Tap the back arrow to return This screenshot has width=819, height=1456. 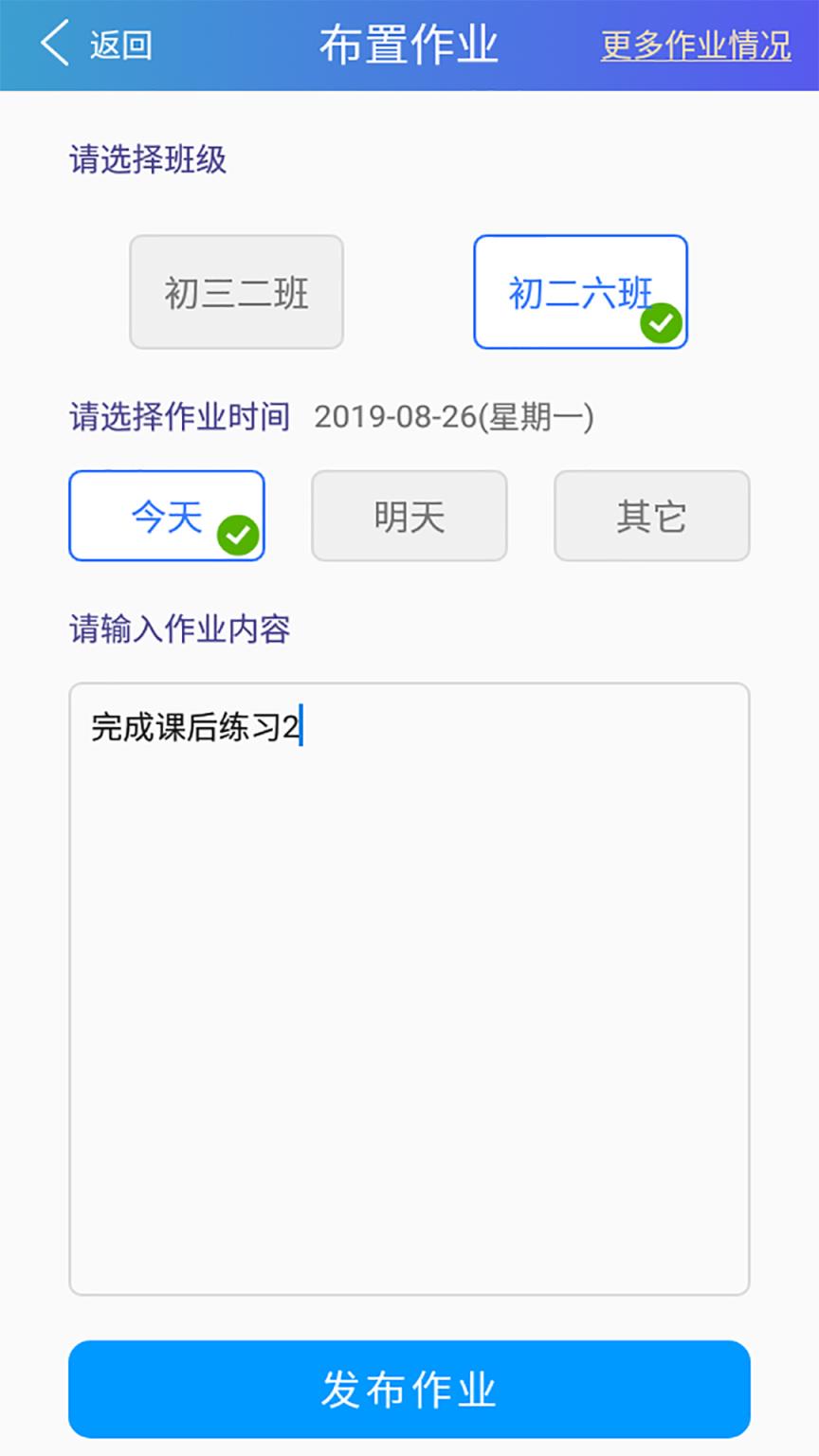tap(54, 43)
